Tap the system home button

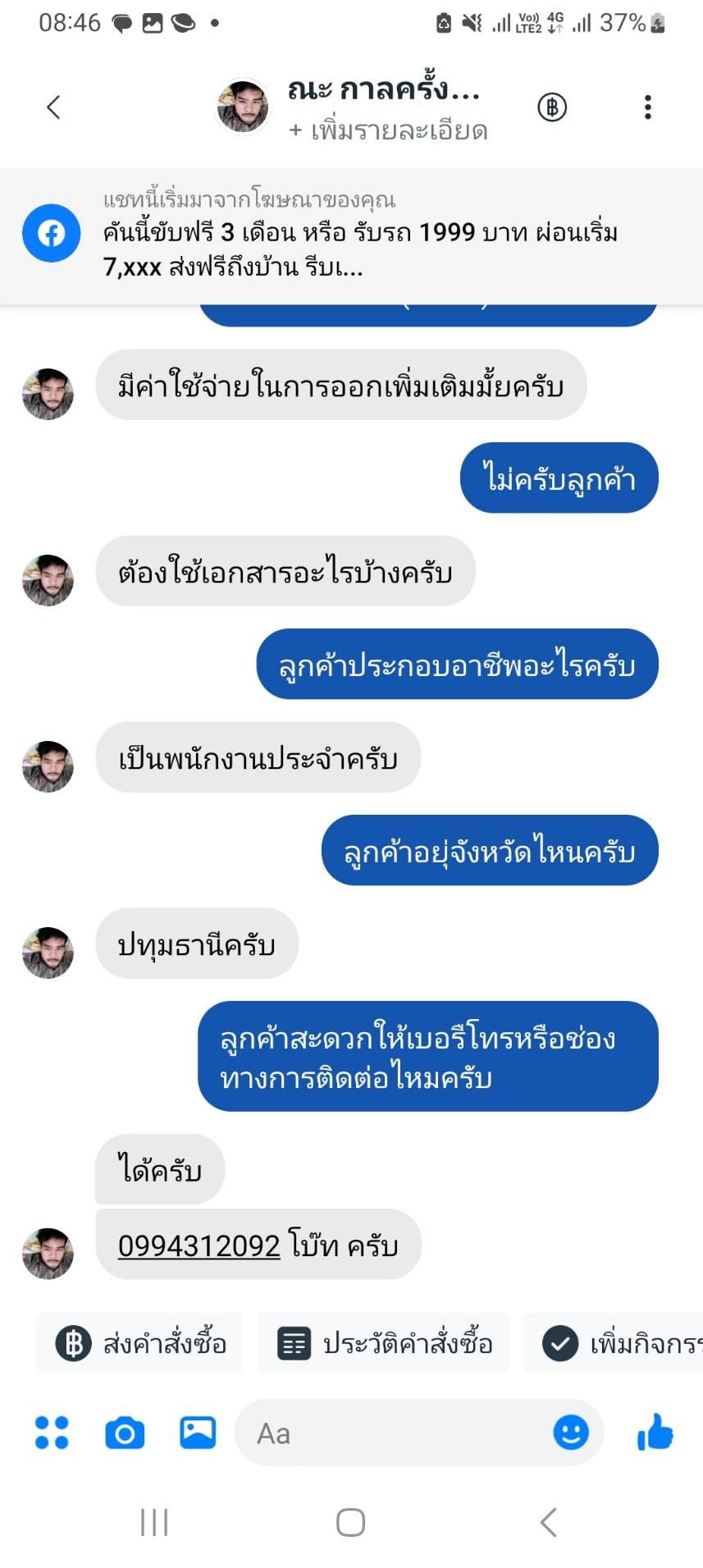pos(350,1523)
